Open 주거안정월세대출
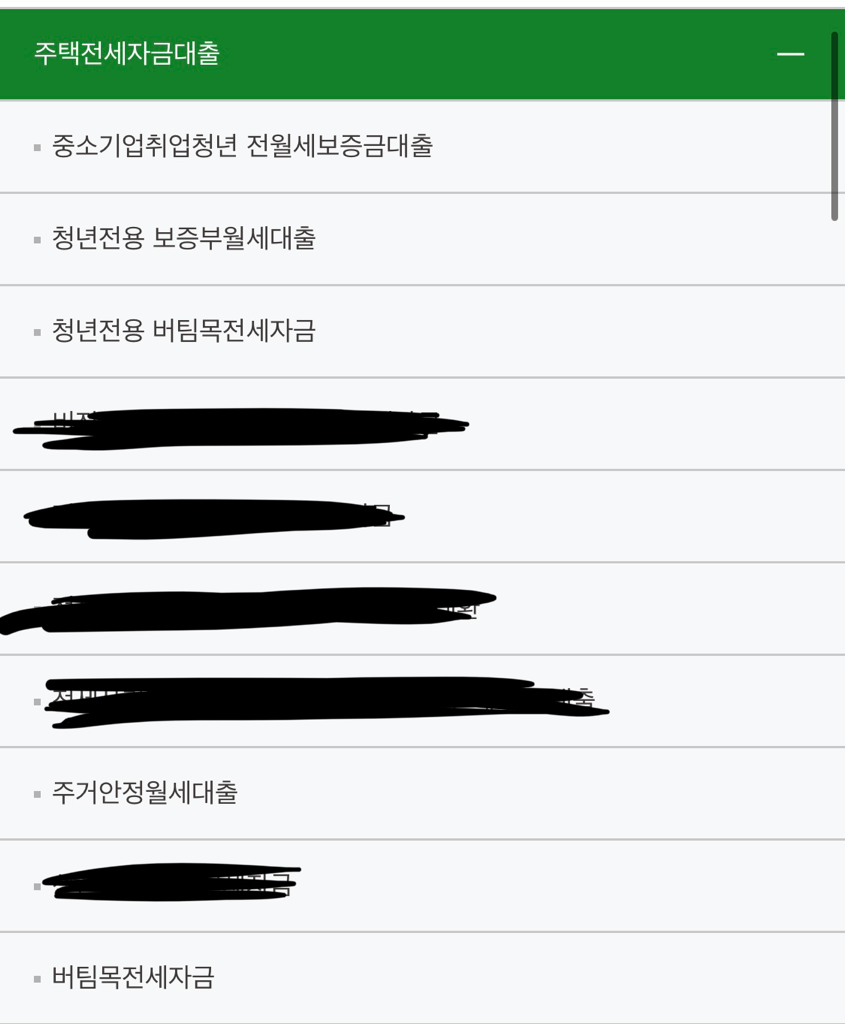Screen dimensions: 845x1024 coord(145,794)
